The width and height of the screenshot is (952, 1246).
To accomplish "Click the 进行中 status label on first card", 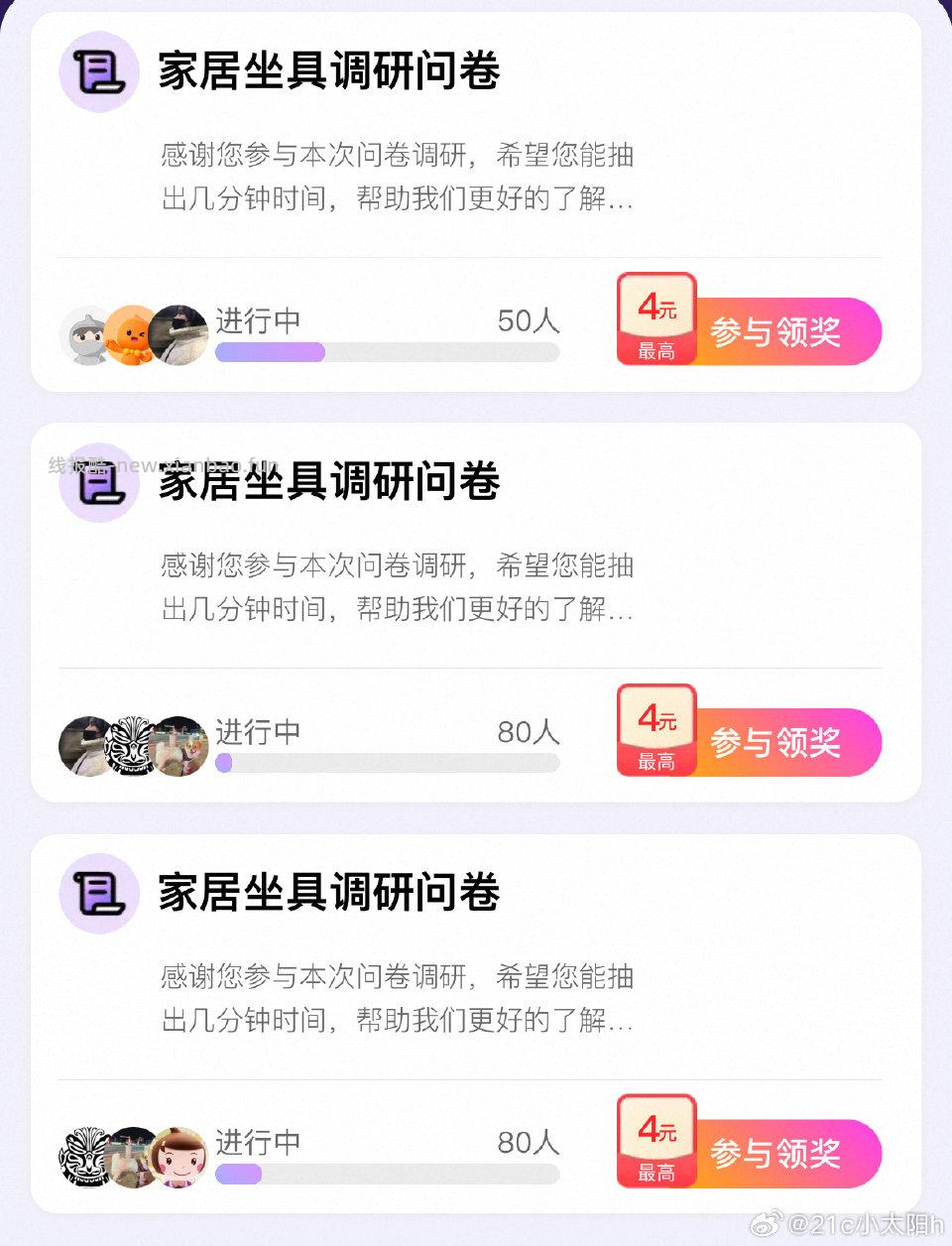I will tap(256, 320).
